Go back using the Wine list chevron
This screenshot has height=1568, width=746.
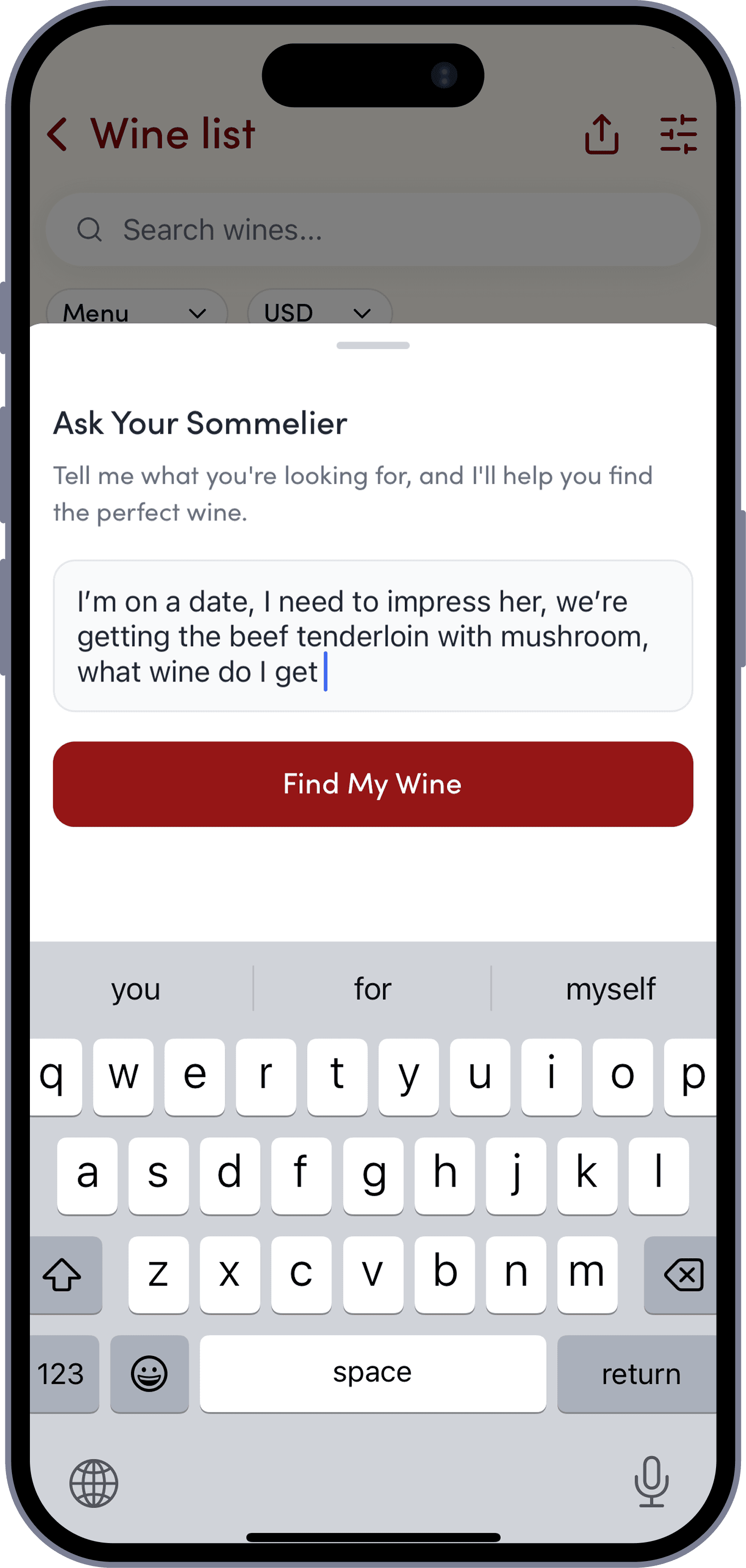(x=58, y=134)
